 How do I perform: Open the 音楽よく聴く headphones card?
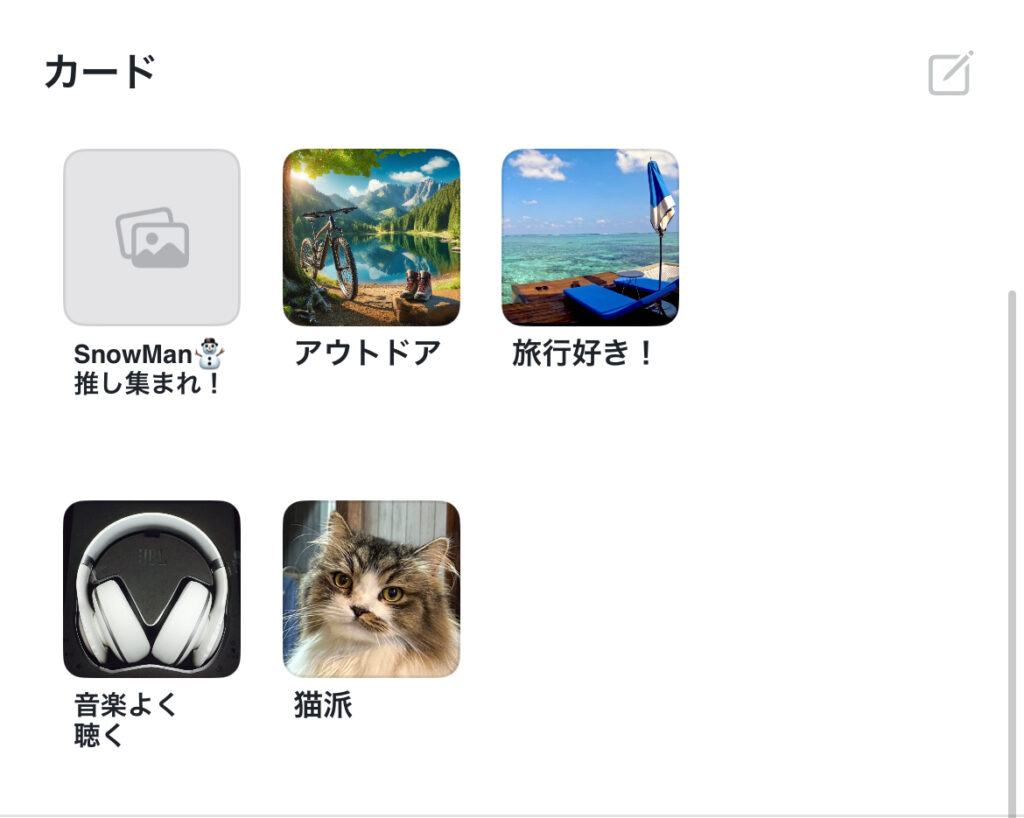[x=152, y=589]
